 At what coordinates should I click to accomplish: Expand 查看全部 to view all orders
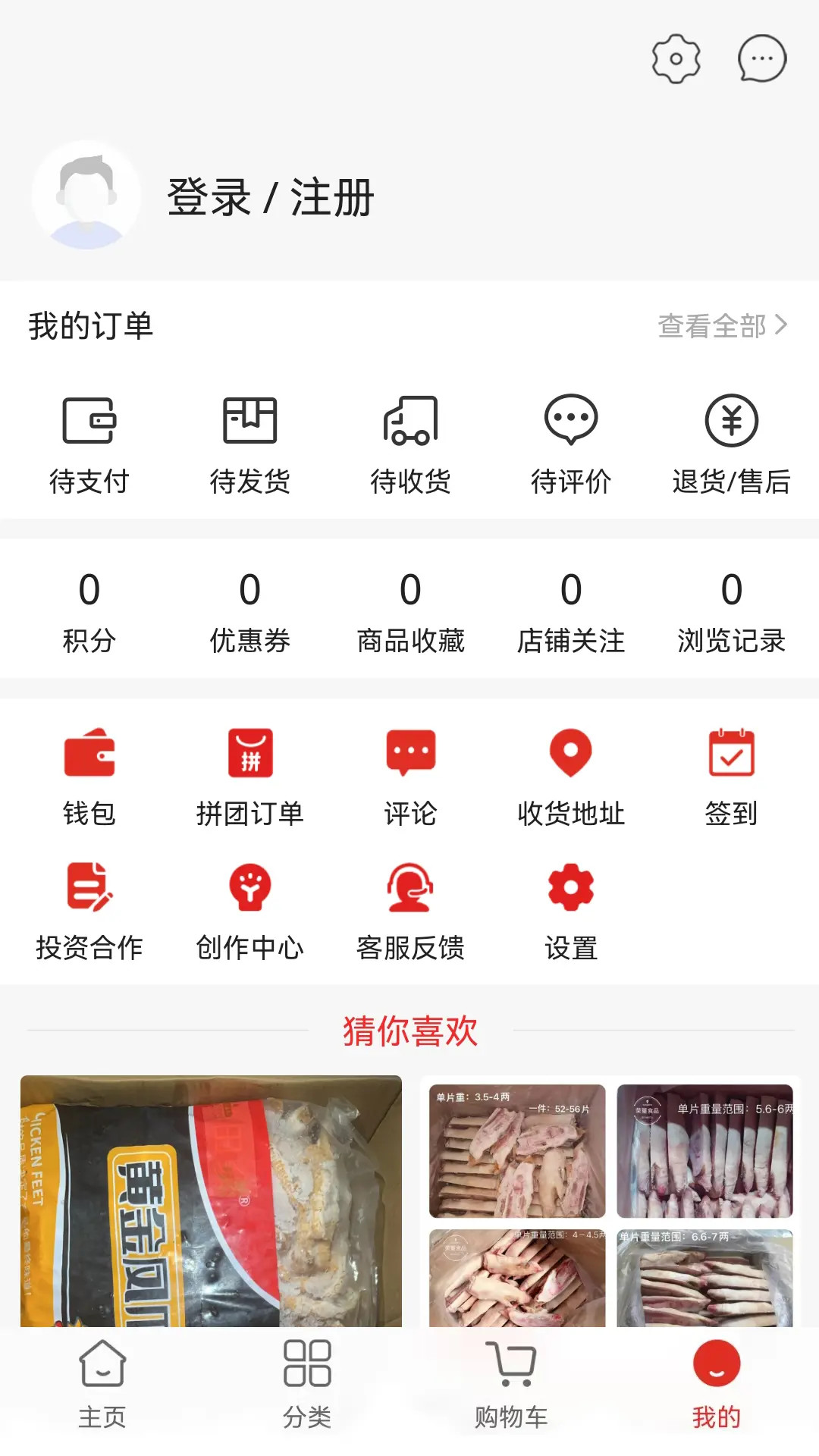point(720,325)
